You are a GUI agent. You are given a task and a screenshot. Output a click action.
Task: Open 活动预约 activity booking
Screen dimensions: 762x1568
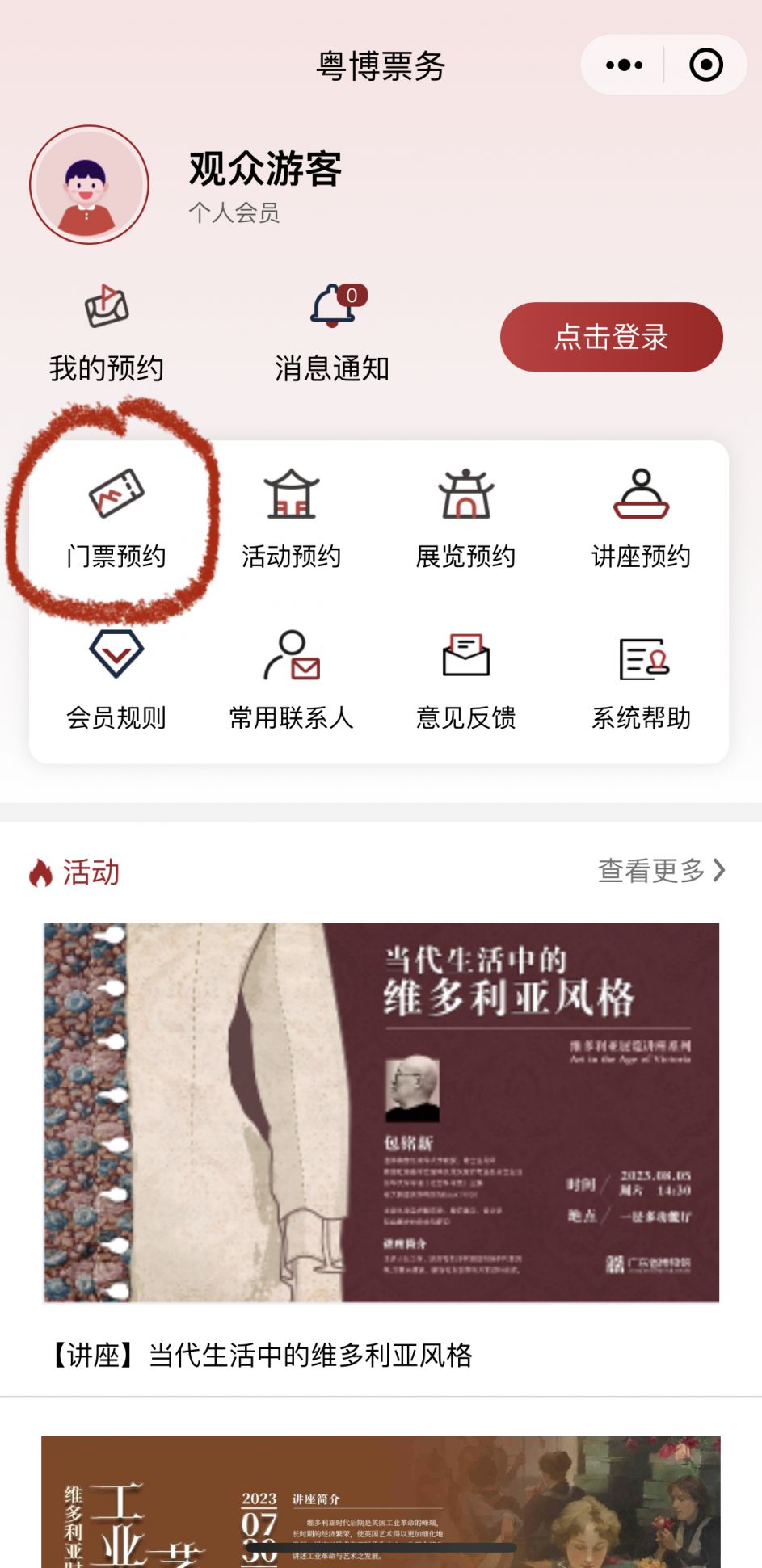click(291, 517)
